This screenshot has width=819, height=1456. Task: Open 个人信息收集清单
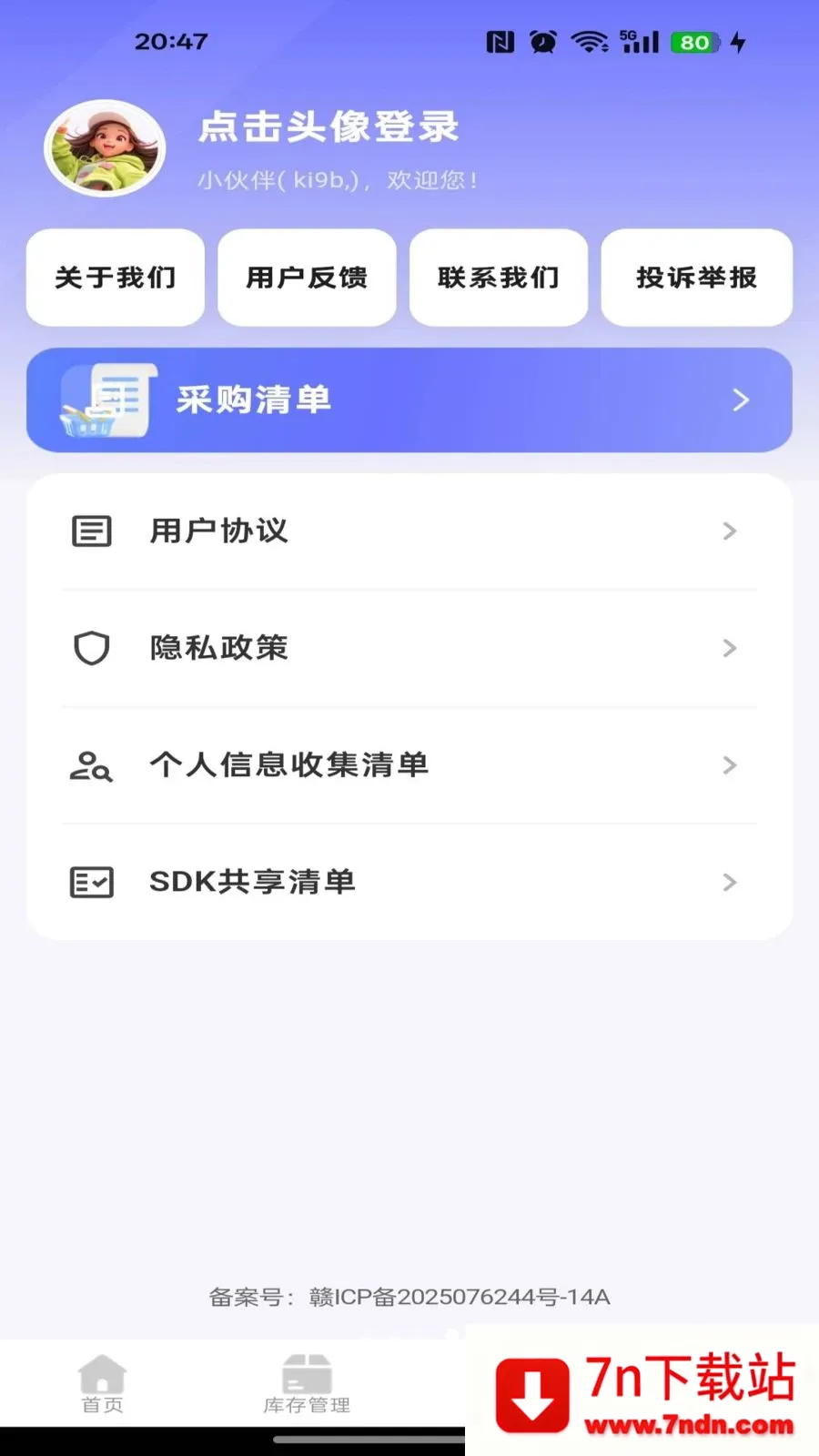[409, 765]
